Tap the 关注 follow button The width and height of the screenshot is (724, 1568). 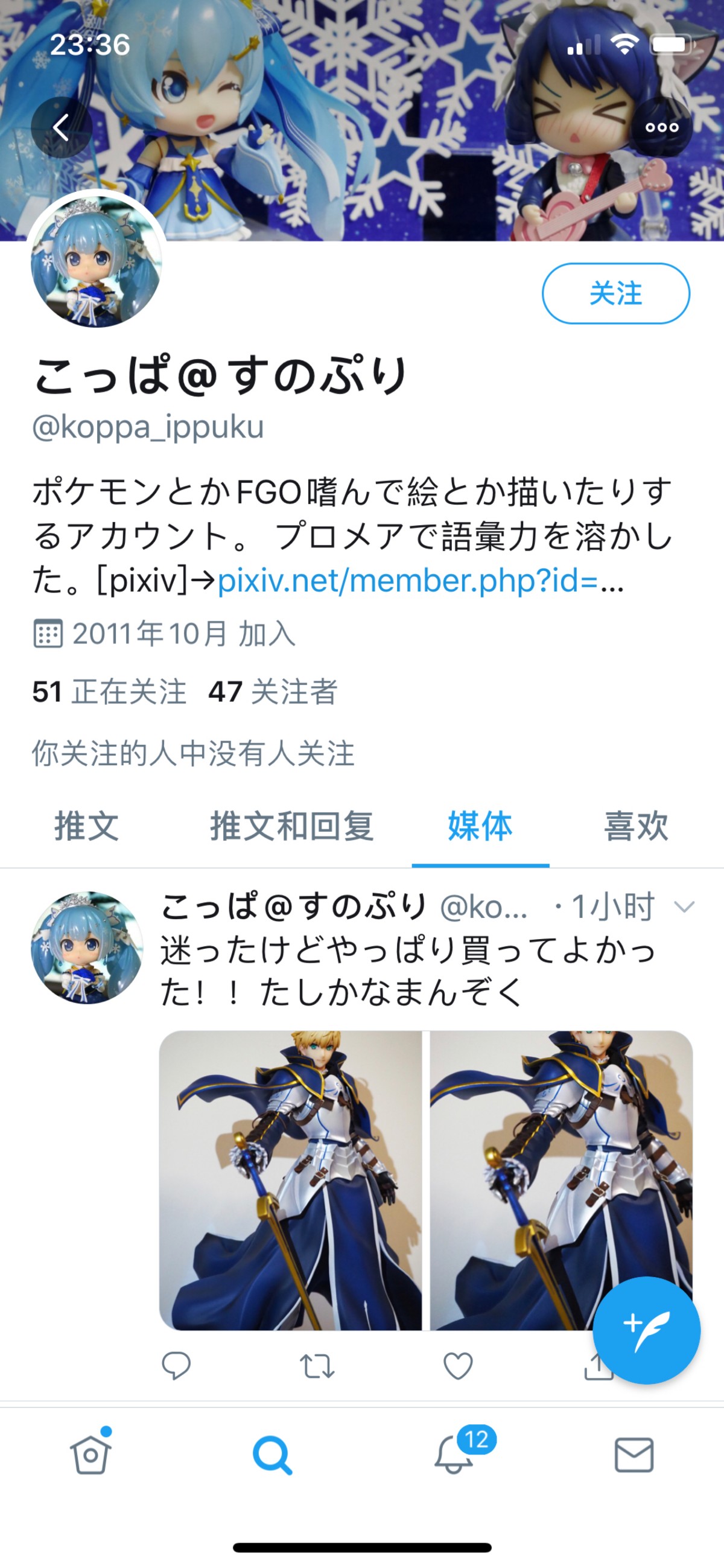point(615,293)
